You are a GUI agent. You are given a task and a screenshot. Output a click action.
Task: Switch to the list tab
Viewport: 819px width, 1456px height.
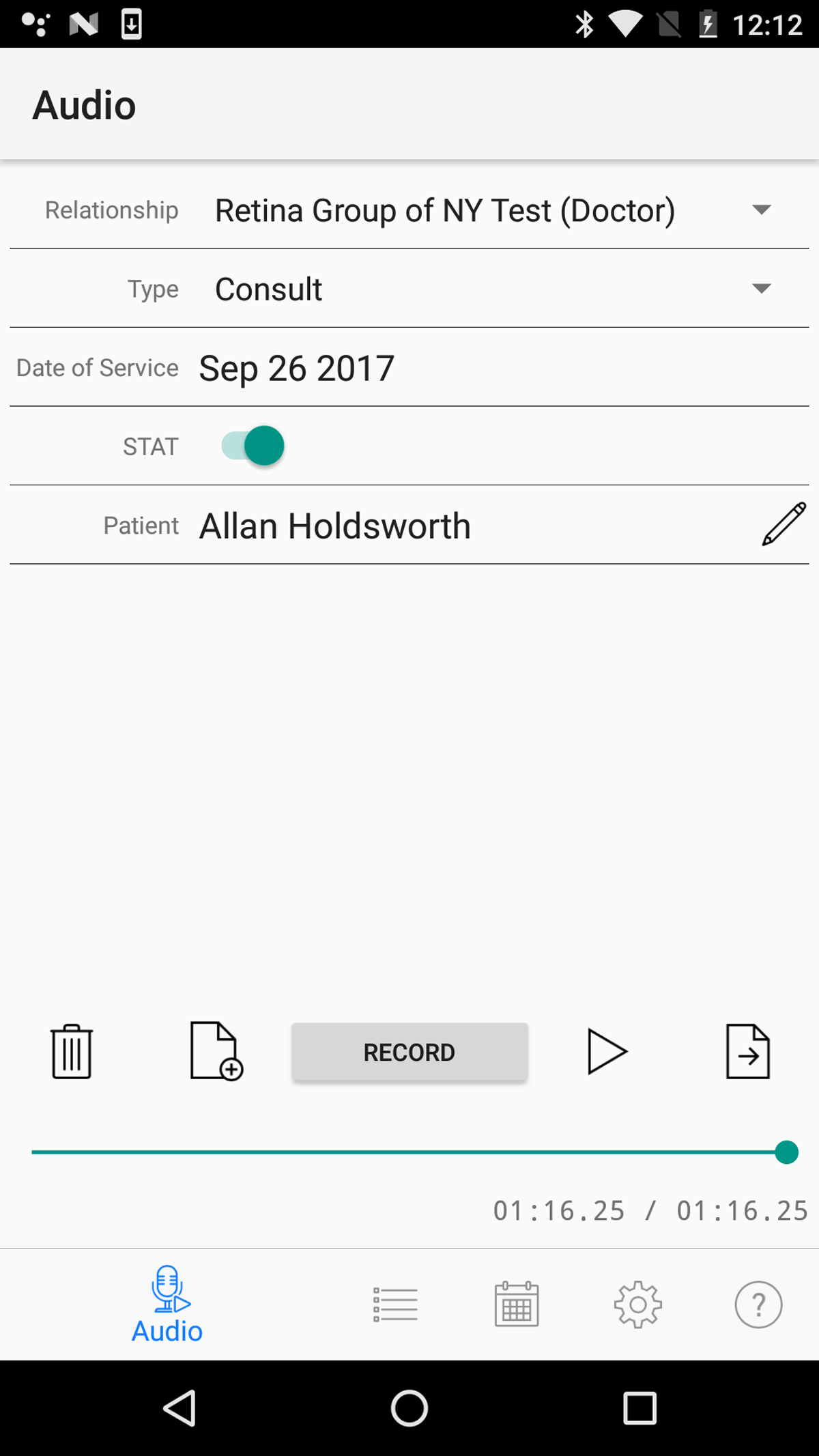point(395,1304)
